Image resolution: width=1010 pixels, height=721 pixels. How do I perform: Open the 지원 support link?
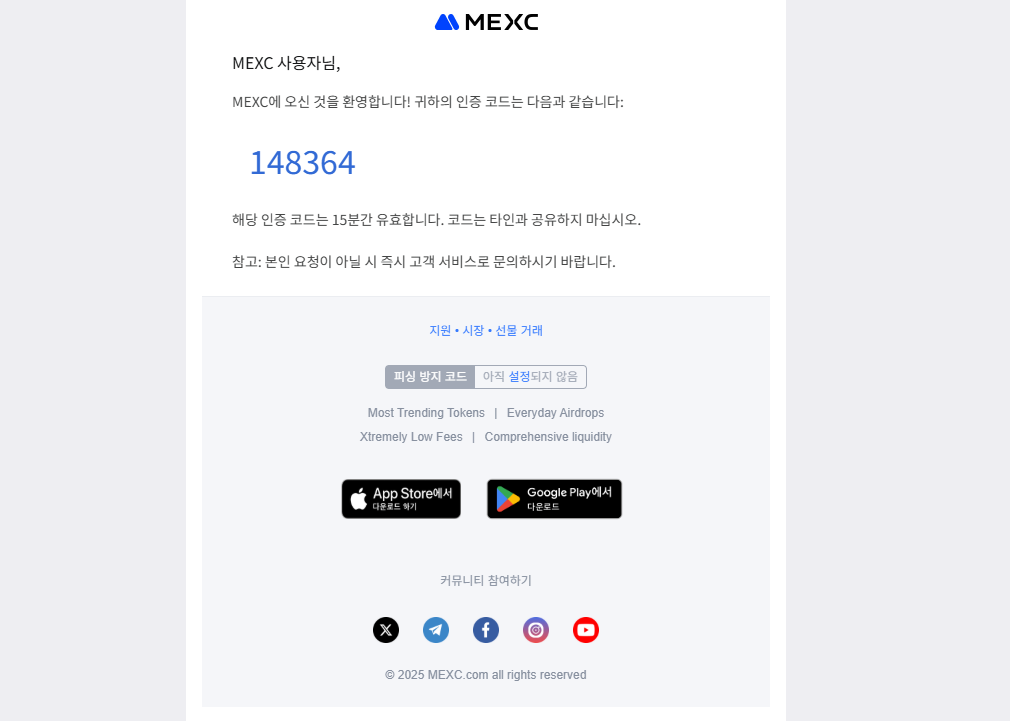(440, 330)
